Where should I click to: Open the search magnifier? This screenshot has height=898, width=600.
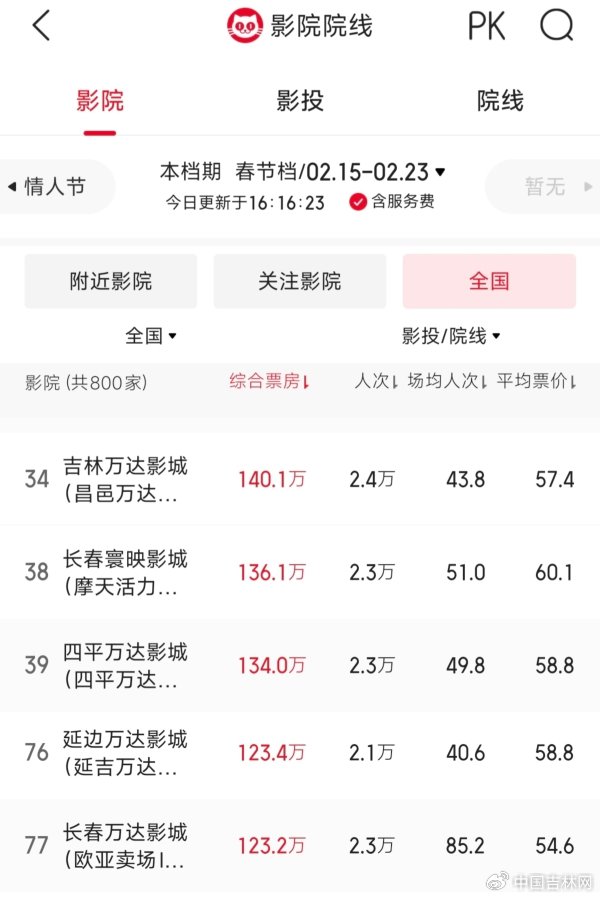click(x=557, y=26)
